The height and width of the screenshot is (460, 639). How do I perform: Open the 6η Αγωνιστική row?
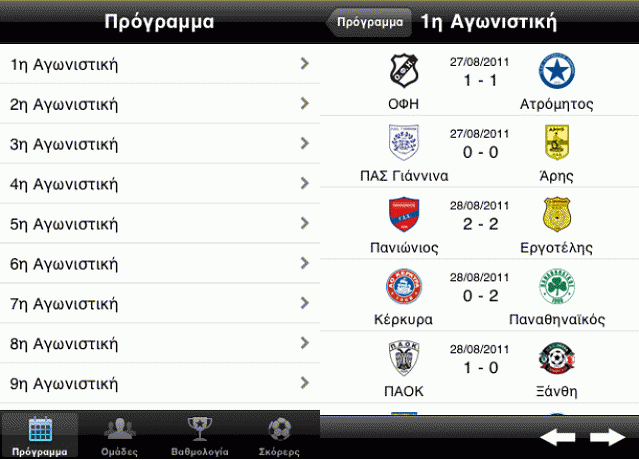pyautogui.click(x=160, y=264)
